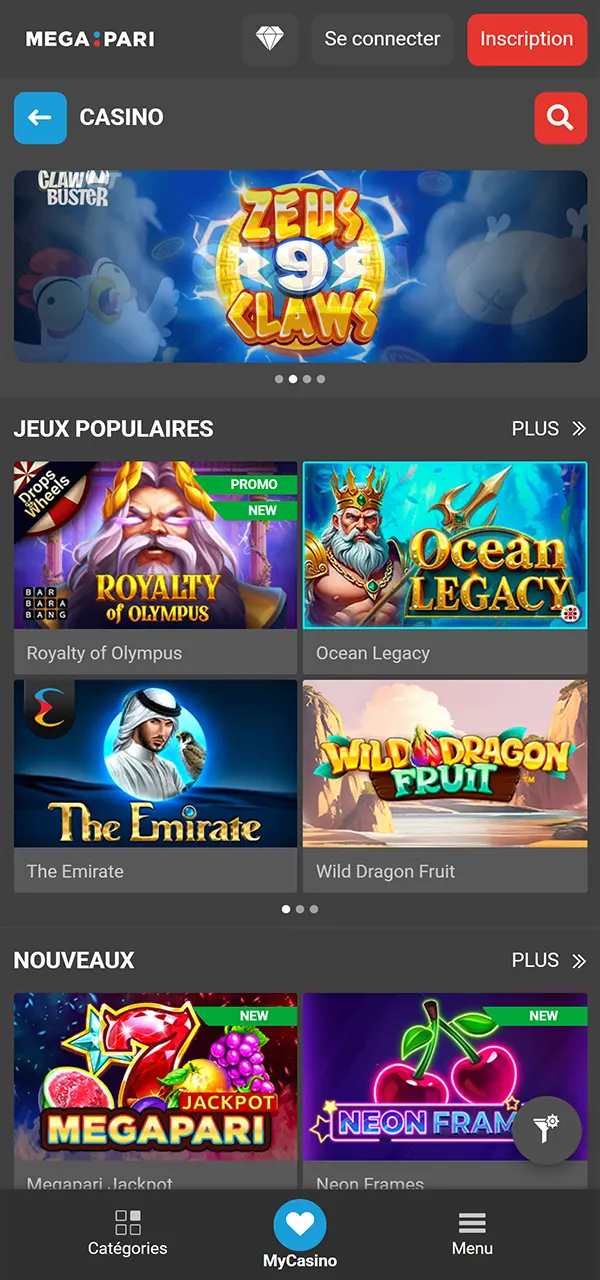Open casino search

560,118
